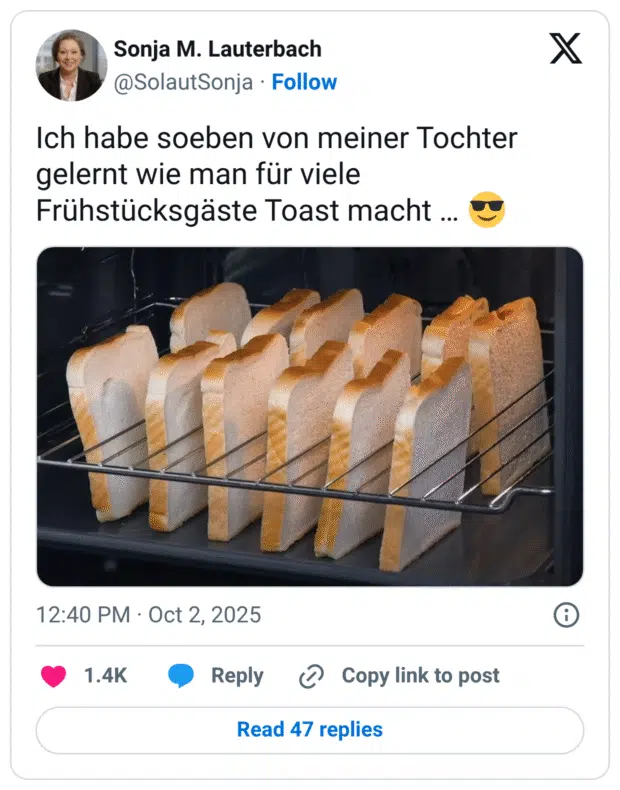Image resolution: width=620 pixels, height=790 pixels.
Task: Copy link to post
Action: pos(400,675)
